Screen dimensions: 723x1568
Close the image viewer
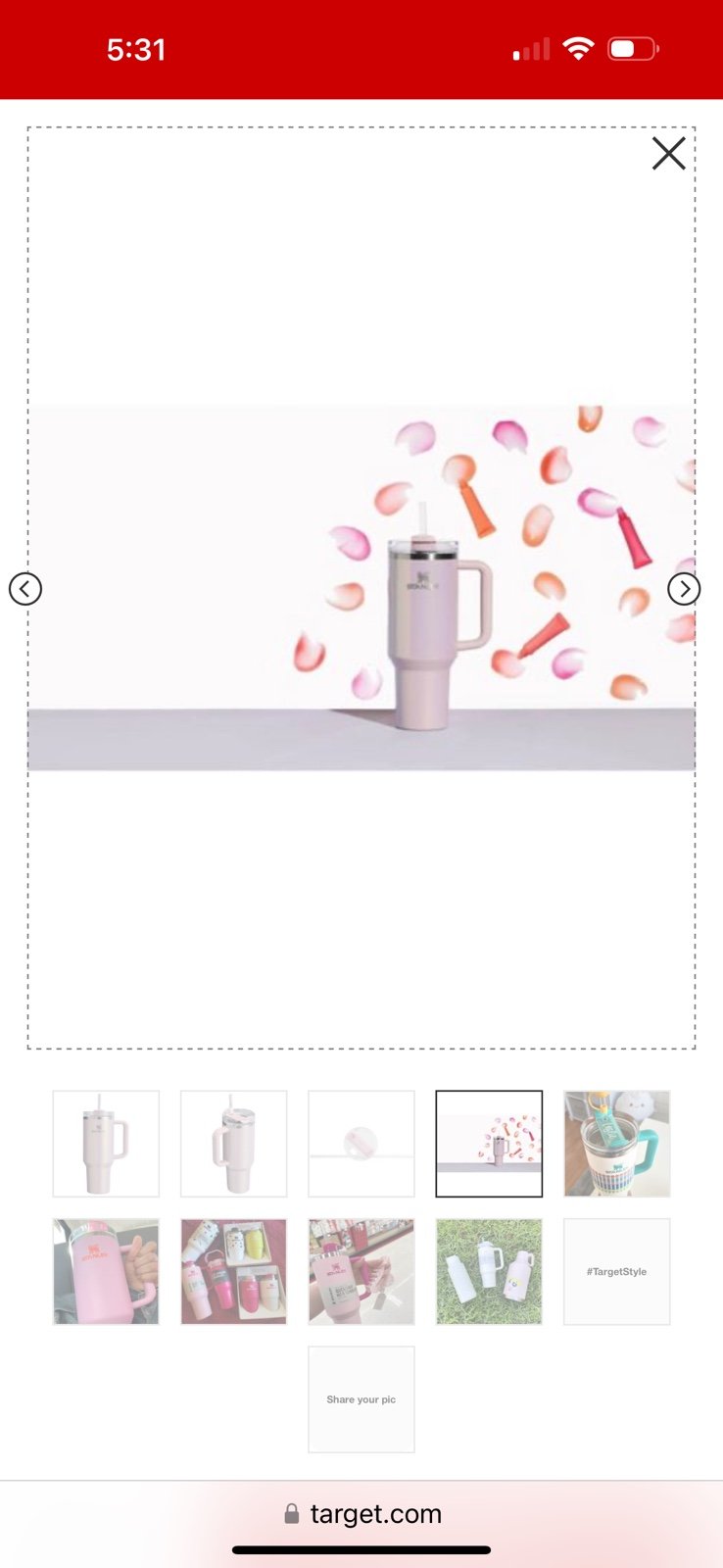pyautogui.click(x=669, y=153)
